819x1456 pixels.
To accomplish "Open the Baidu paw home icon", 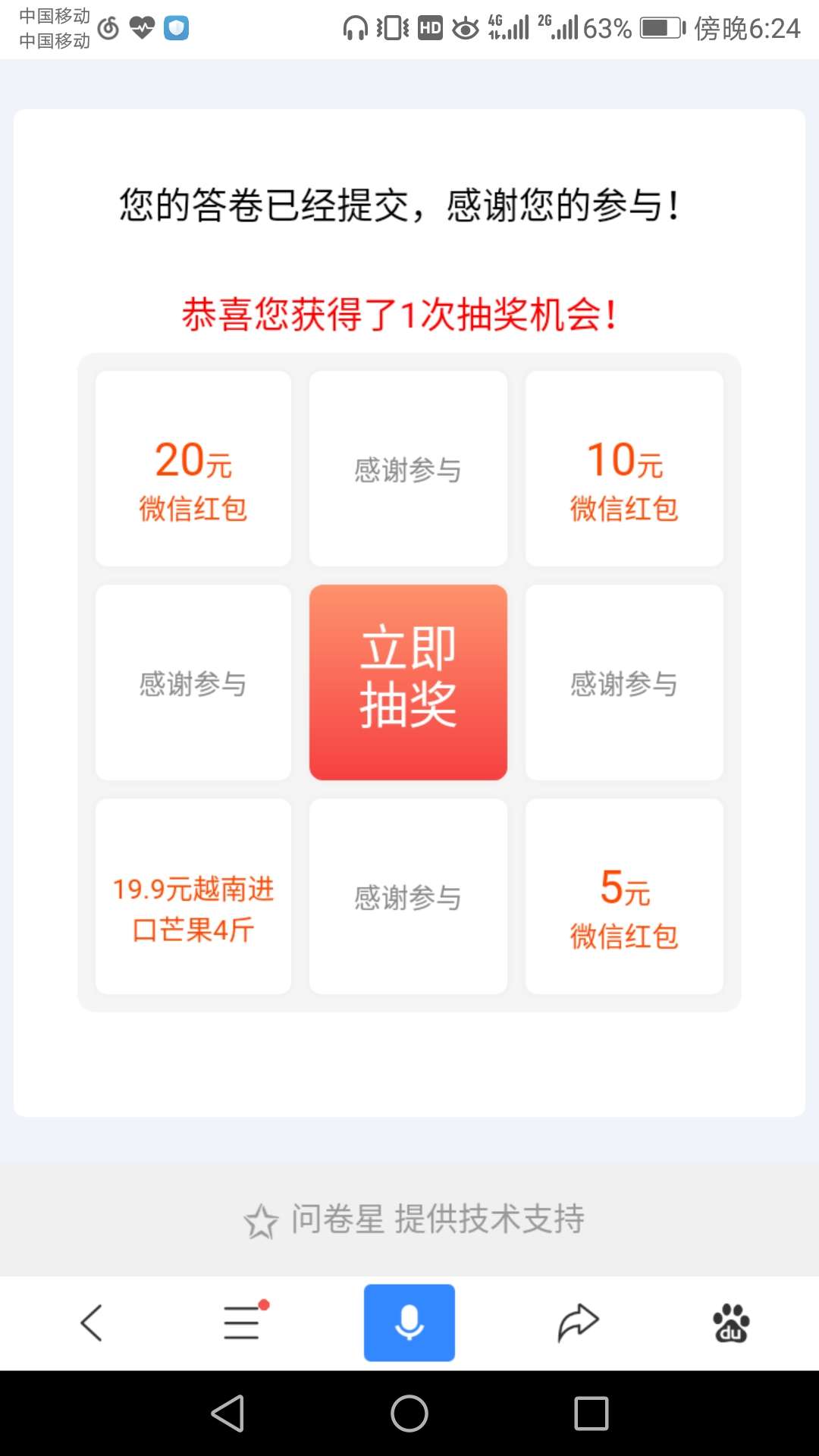I will (x=731, y=1323).
